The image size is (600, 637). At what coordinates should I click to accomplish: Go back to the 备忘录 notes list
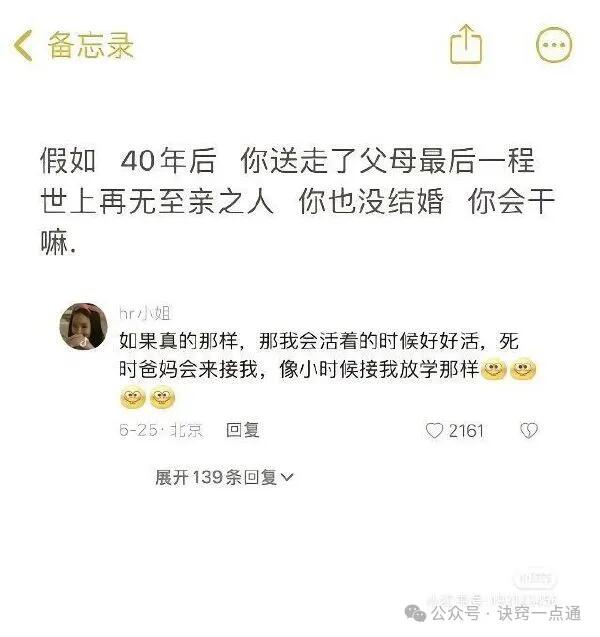(x=72, y=46)
